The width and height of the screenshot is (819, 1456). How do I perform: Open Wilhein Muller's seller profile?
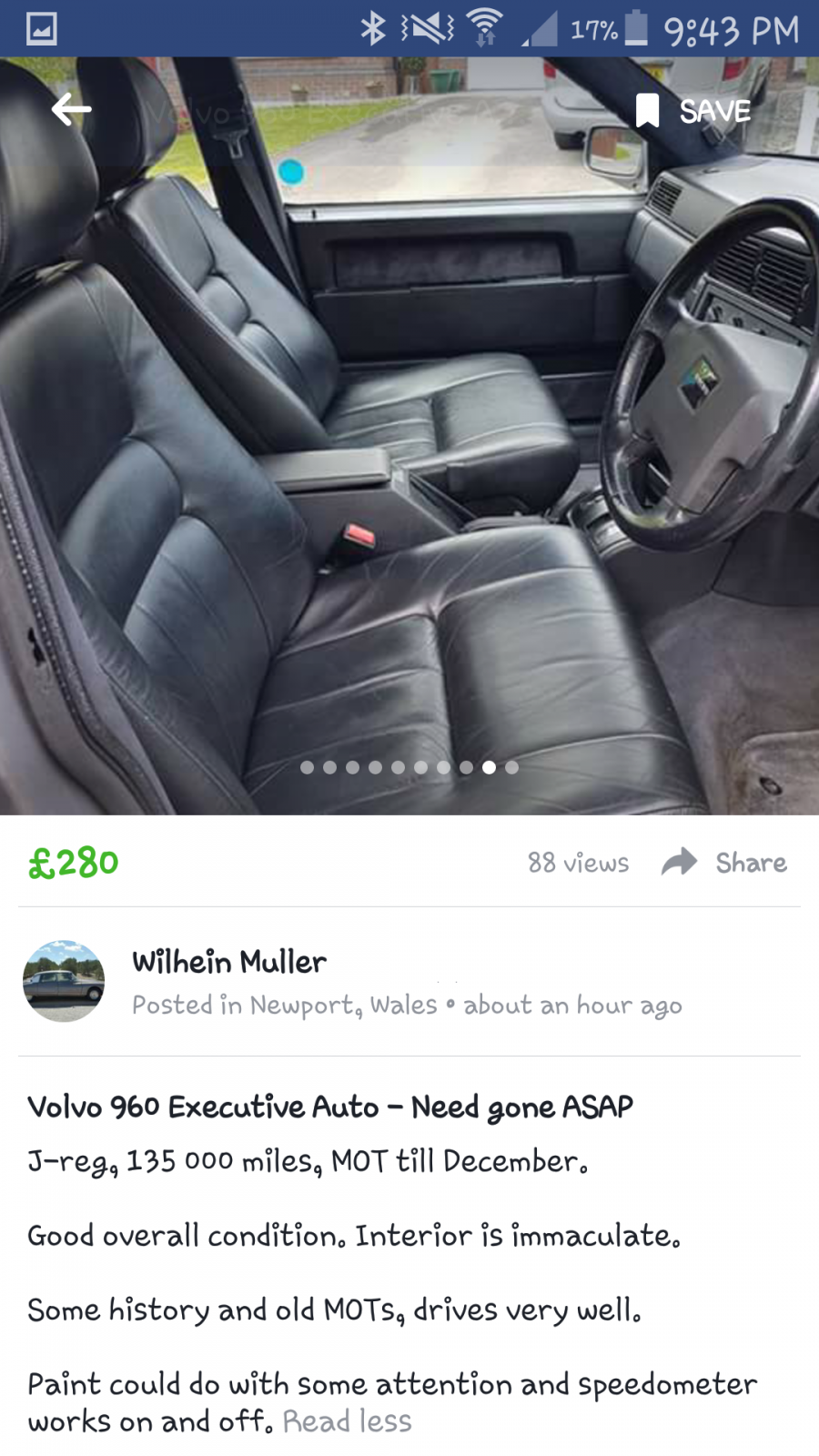point(228,962)
